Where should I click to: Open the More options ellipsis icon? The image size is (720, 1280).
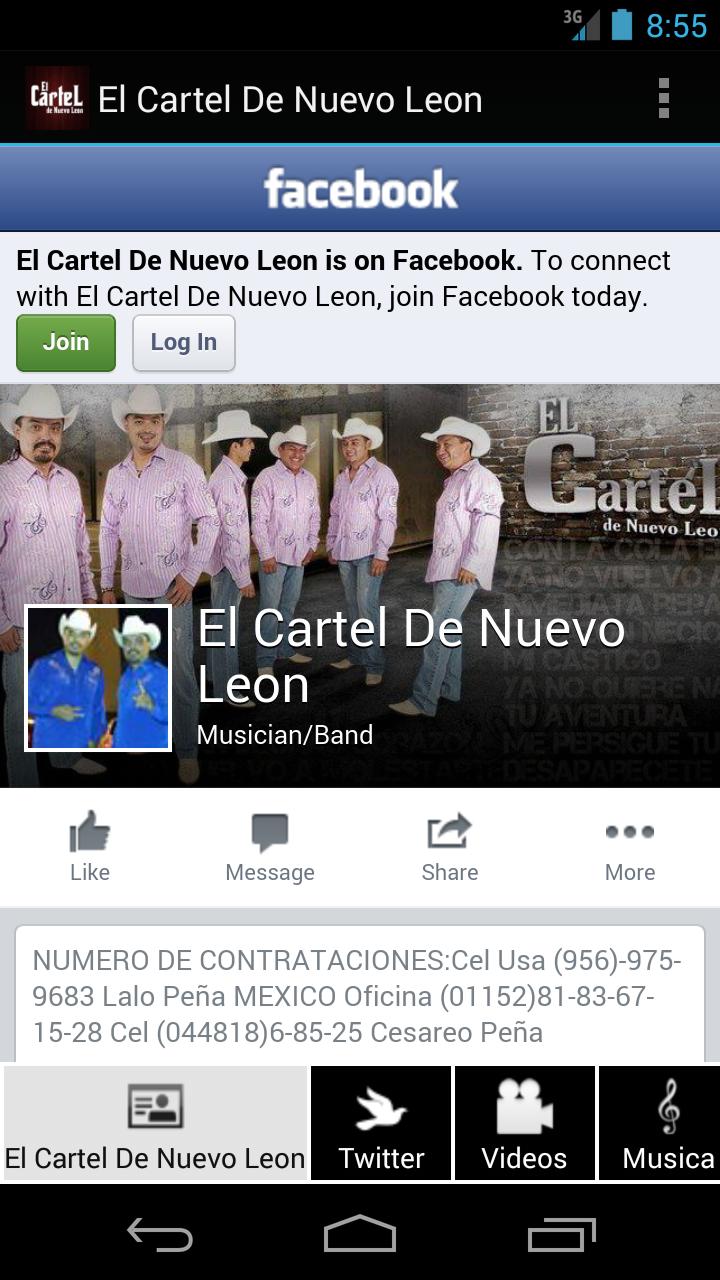tap(629, 832)
